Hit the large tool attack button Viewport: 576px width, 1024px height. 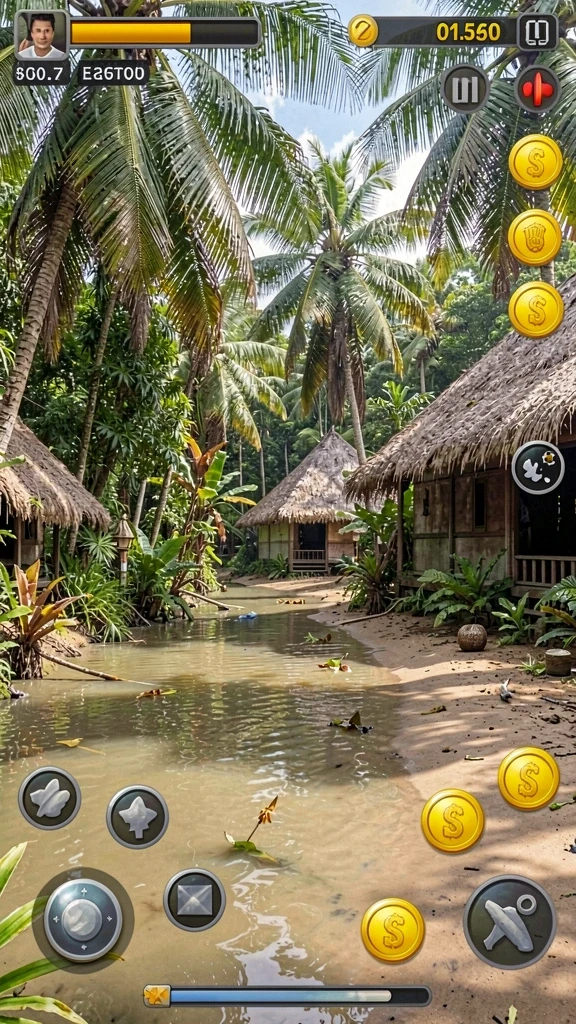tap(510, 921)
